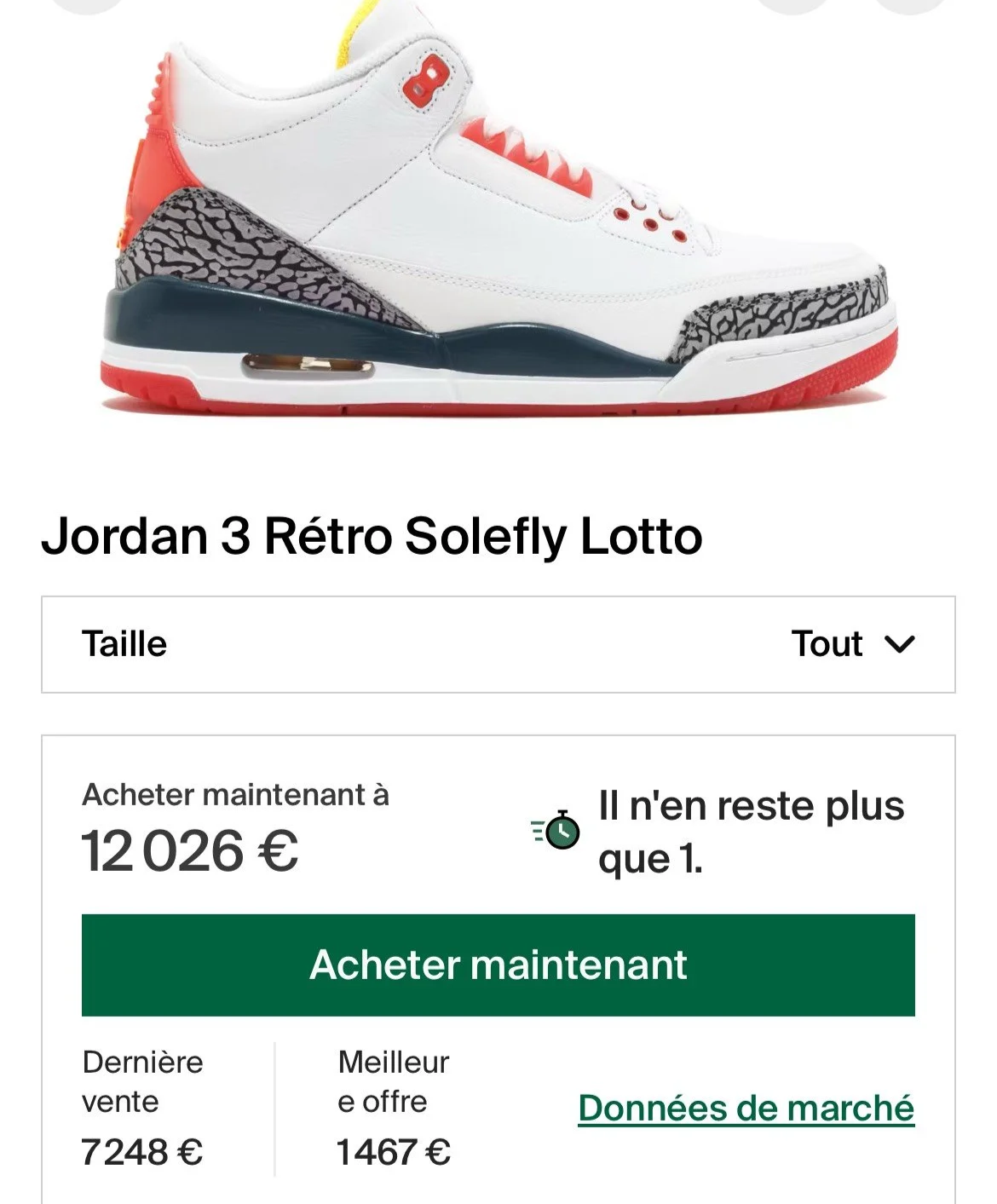Open the Données de marché link
The height and width of the screenshot is (1204, 997).
coord(746,1109)
